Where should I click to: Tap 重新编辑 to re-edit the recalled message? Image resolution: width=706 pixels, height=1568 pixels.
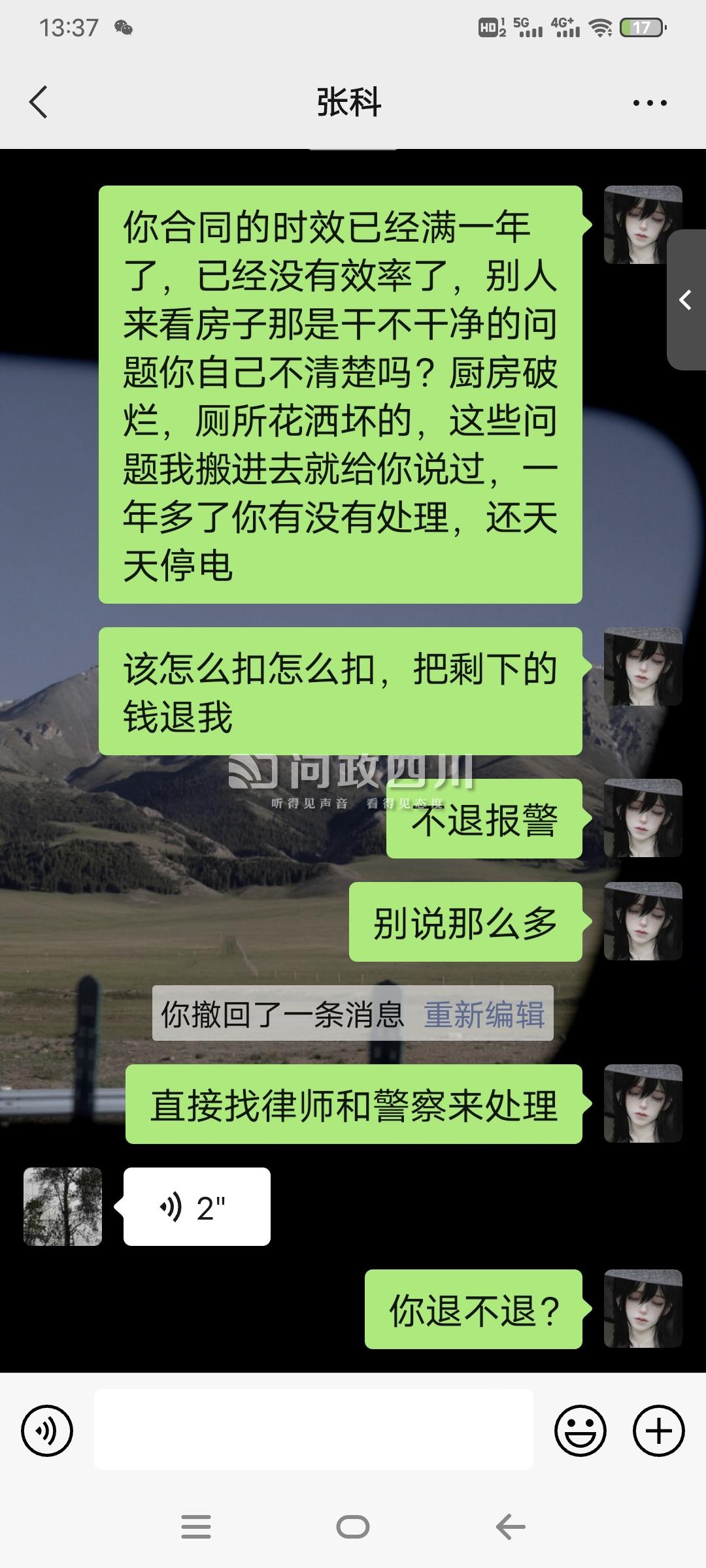point(484,1015)
